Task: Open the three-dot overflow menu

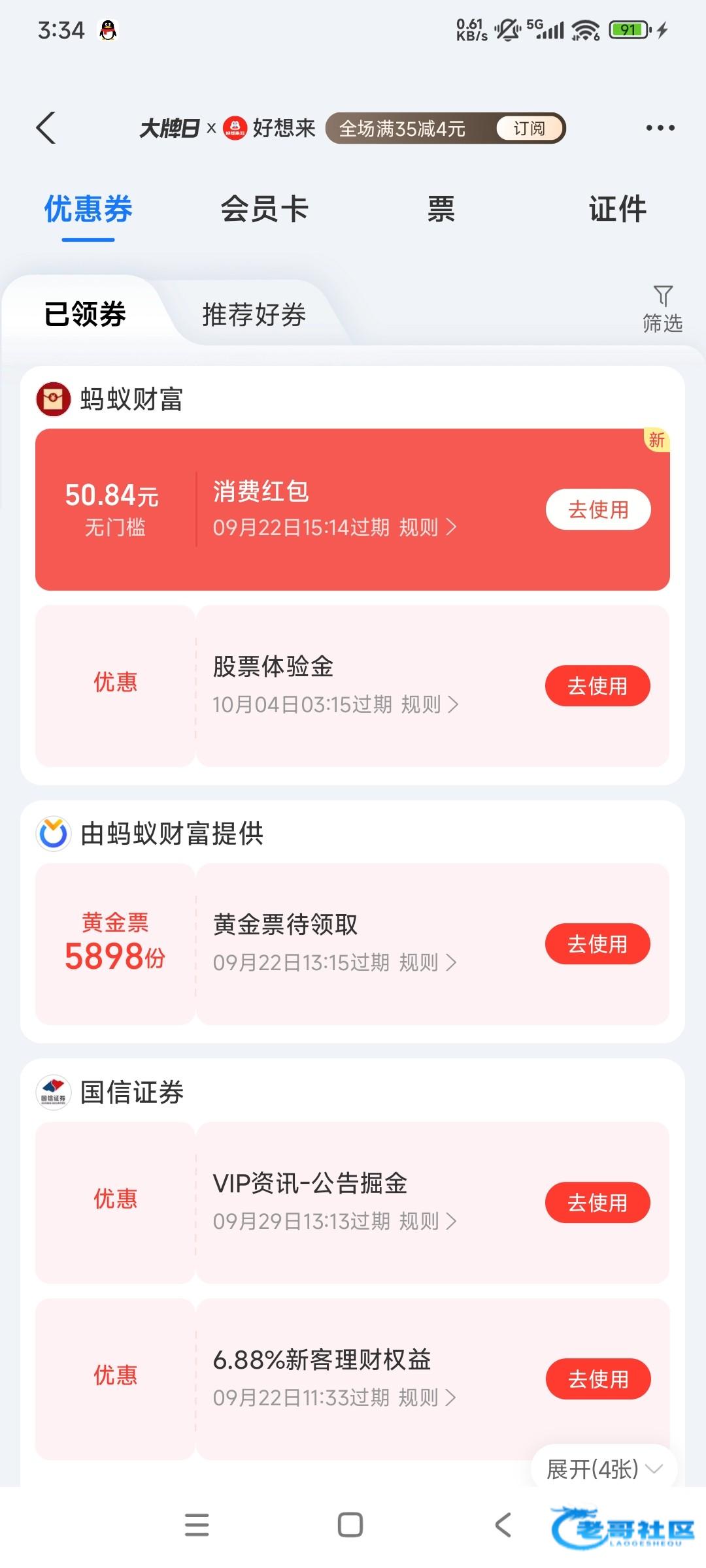Action: point(660,127)
